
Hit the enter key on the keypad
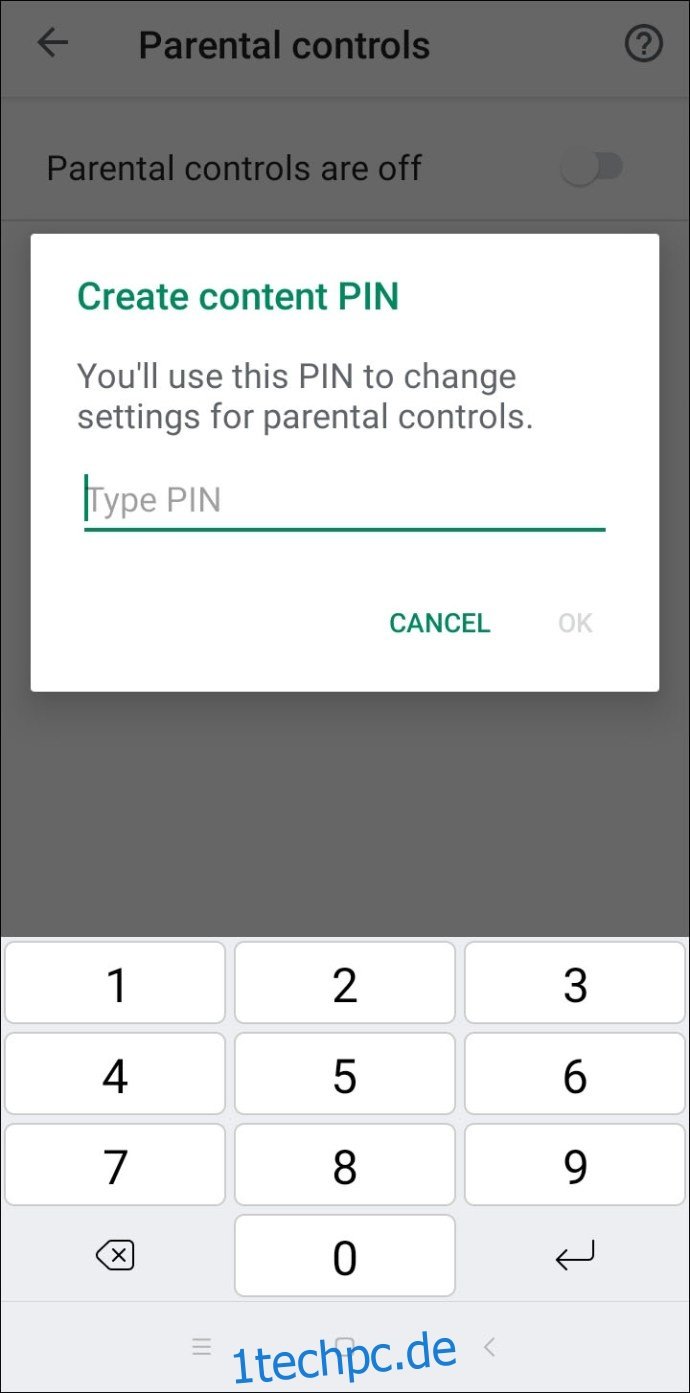tap(575, 1256)
